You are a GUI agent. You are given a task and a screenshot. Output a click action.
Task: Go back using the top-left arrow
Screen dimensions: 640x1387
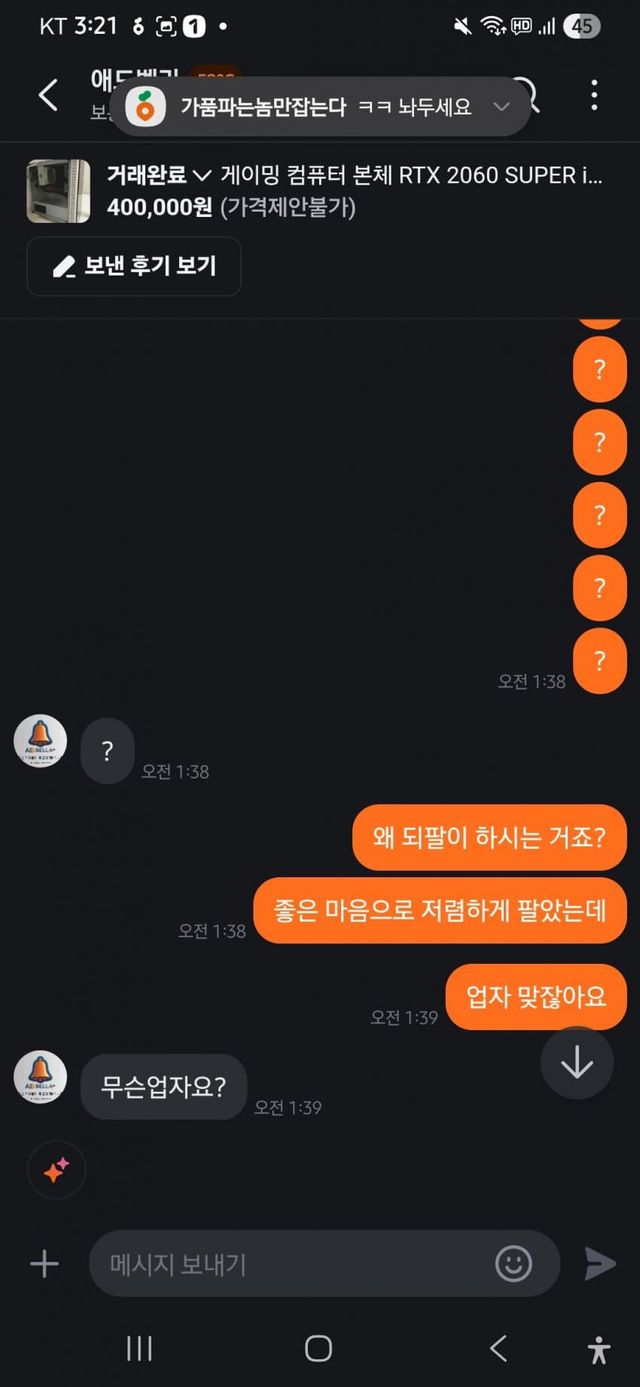(x=47, y=95)
